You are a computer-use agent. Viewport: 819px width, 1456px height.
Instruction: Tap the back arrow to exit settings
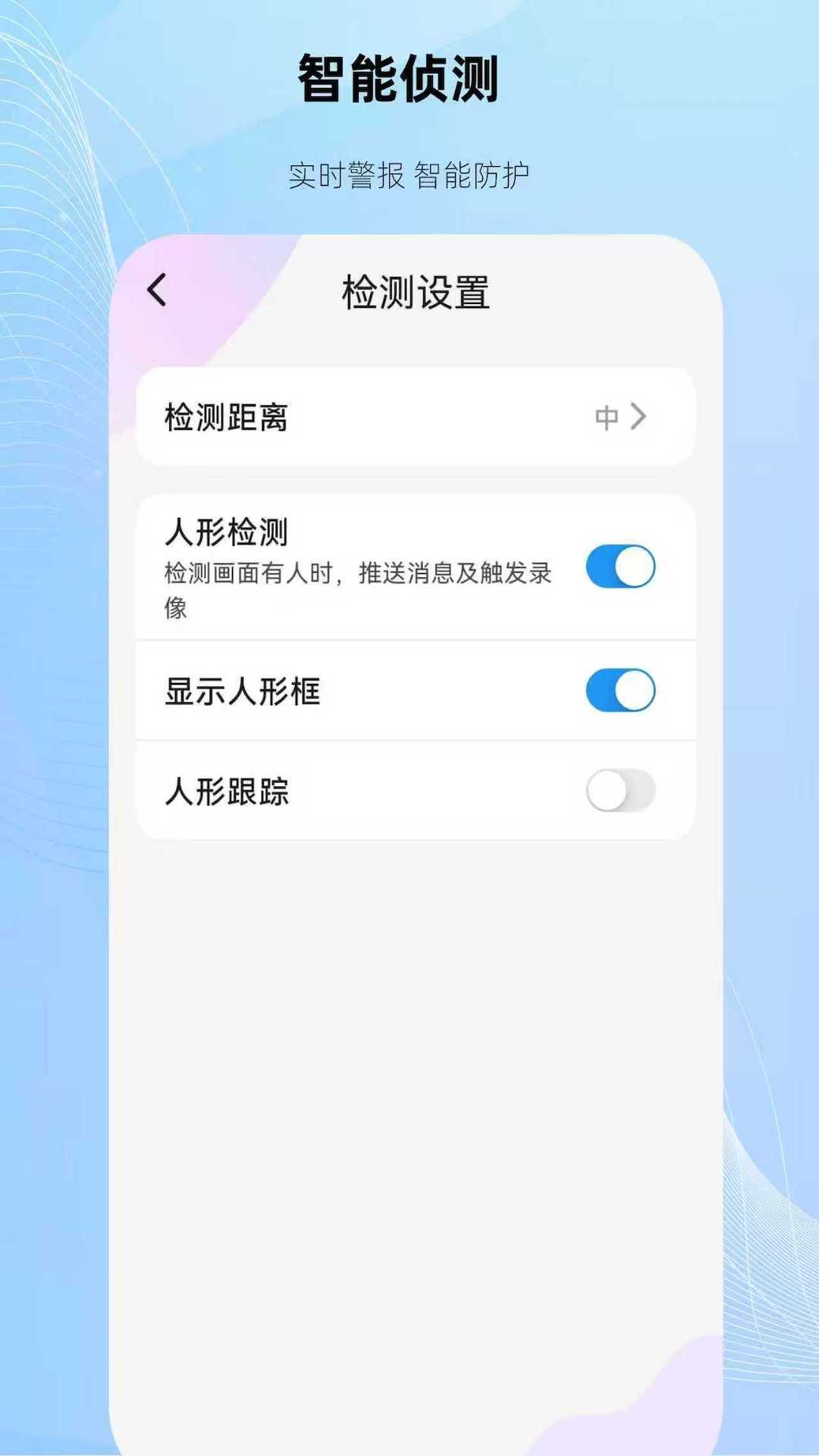(157, 290)
